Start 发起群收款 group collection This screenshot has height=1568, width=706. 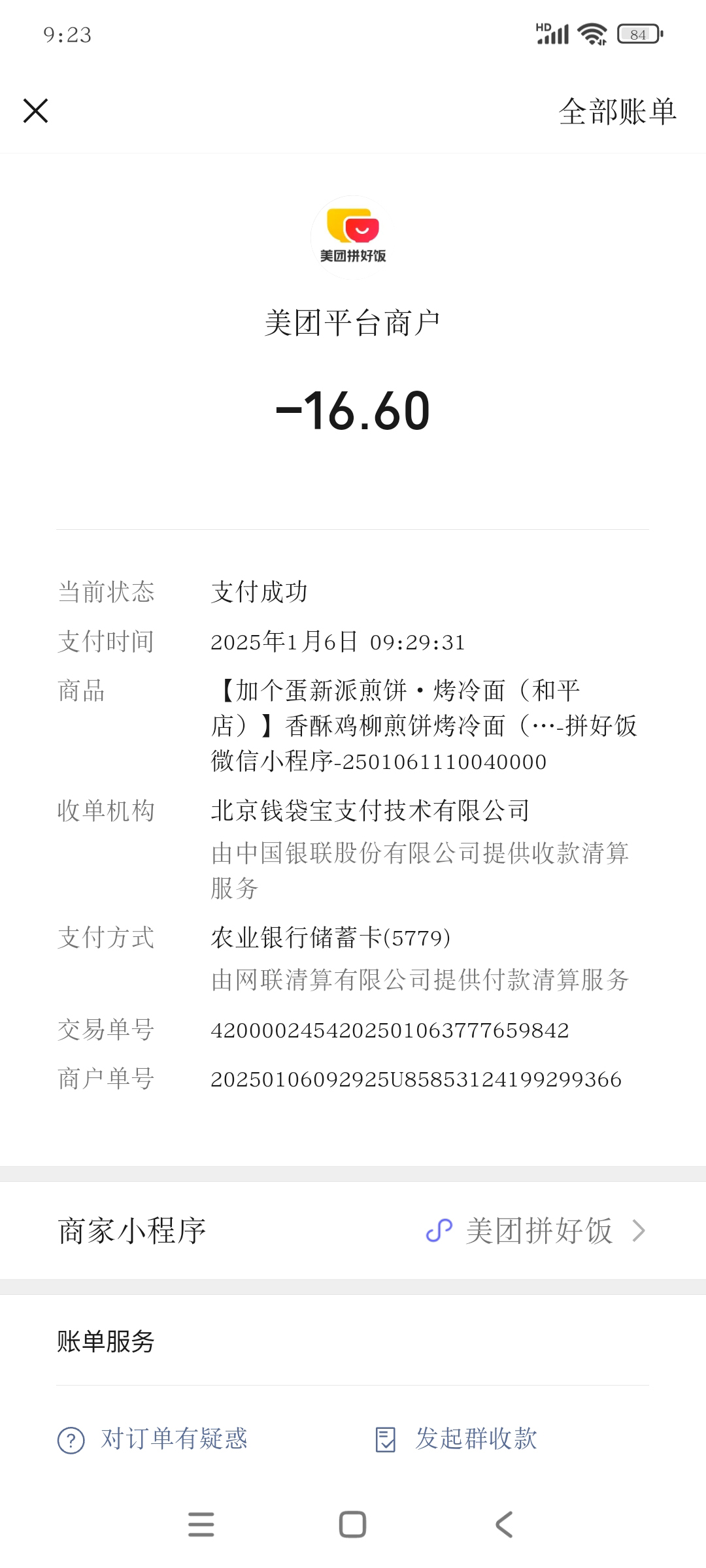[x=458, y=1439]
